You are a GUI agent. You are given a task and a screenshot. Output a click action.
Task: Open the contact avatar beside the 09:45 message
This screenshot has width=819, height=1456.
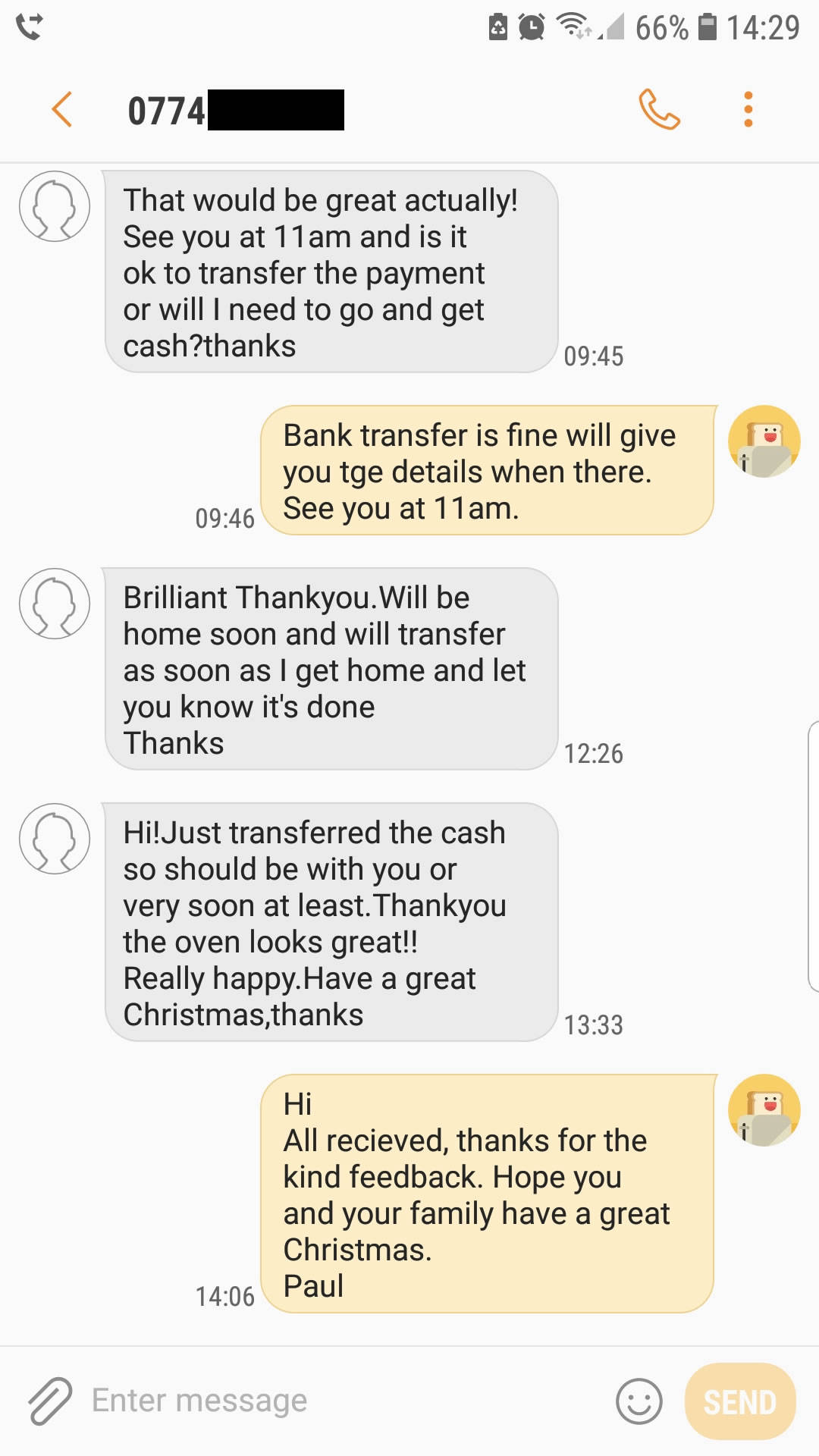click(55, 206)
